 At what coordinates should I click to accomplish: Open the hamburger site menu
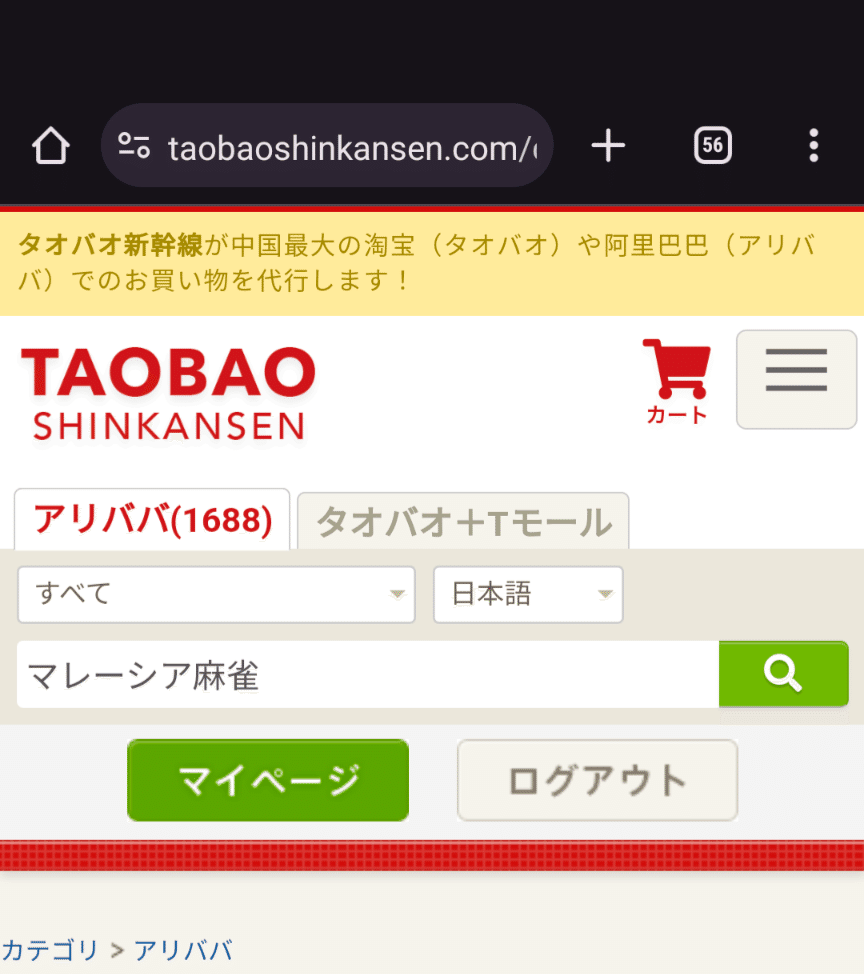tap(796, 380)
